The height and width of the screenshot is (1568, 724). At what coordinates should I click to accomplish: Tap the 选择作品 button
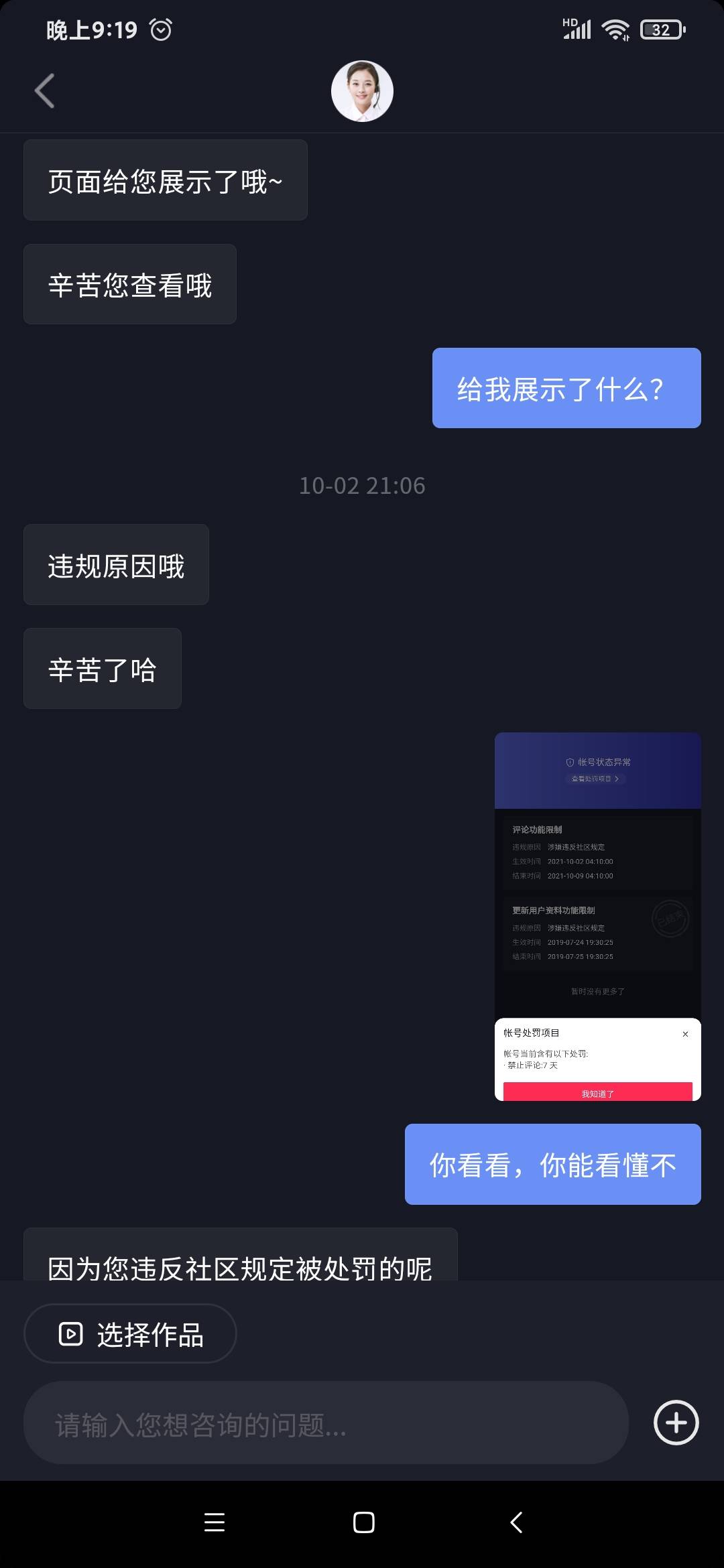point(130,1333)
